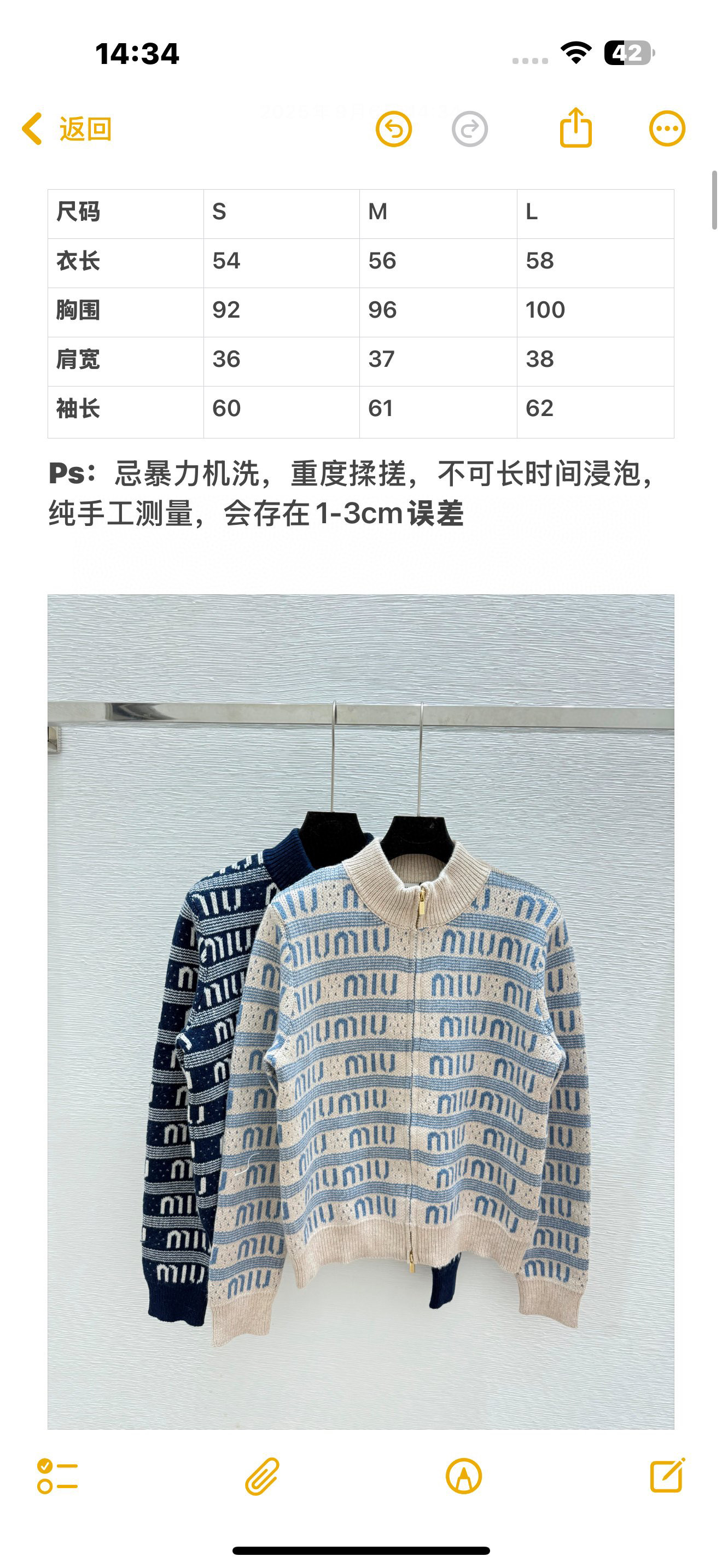The width and height of the screenshot is (722, 1568).
Task: Go back via the 返回 button
Action: pos(67,129)
